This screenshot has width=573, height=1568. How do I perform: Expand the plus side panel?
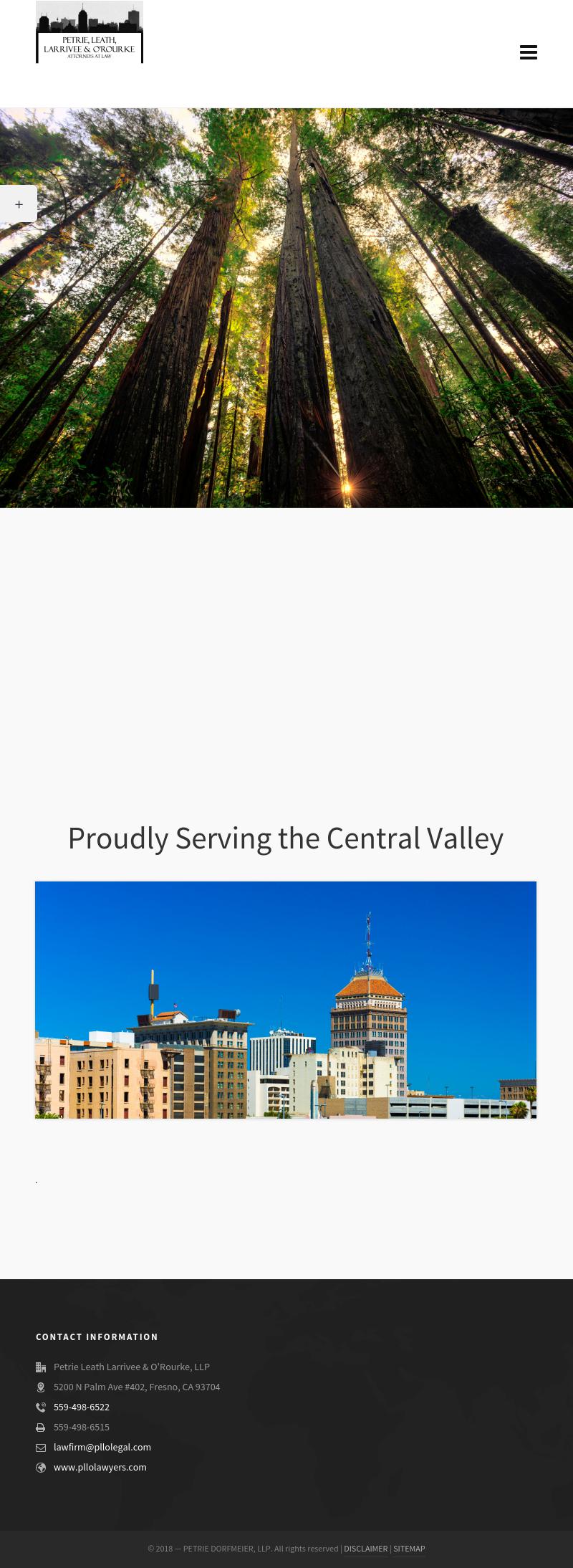coord(19,204)
